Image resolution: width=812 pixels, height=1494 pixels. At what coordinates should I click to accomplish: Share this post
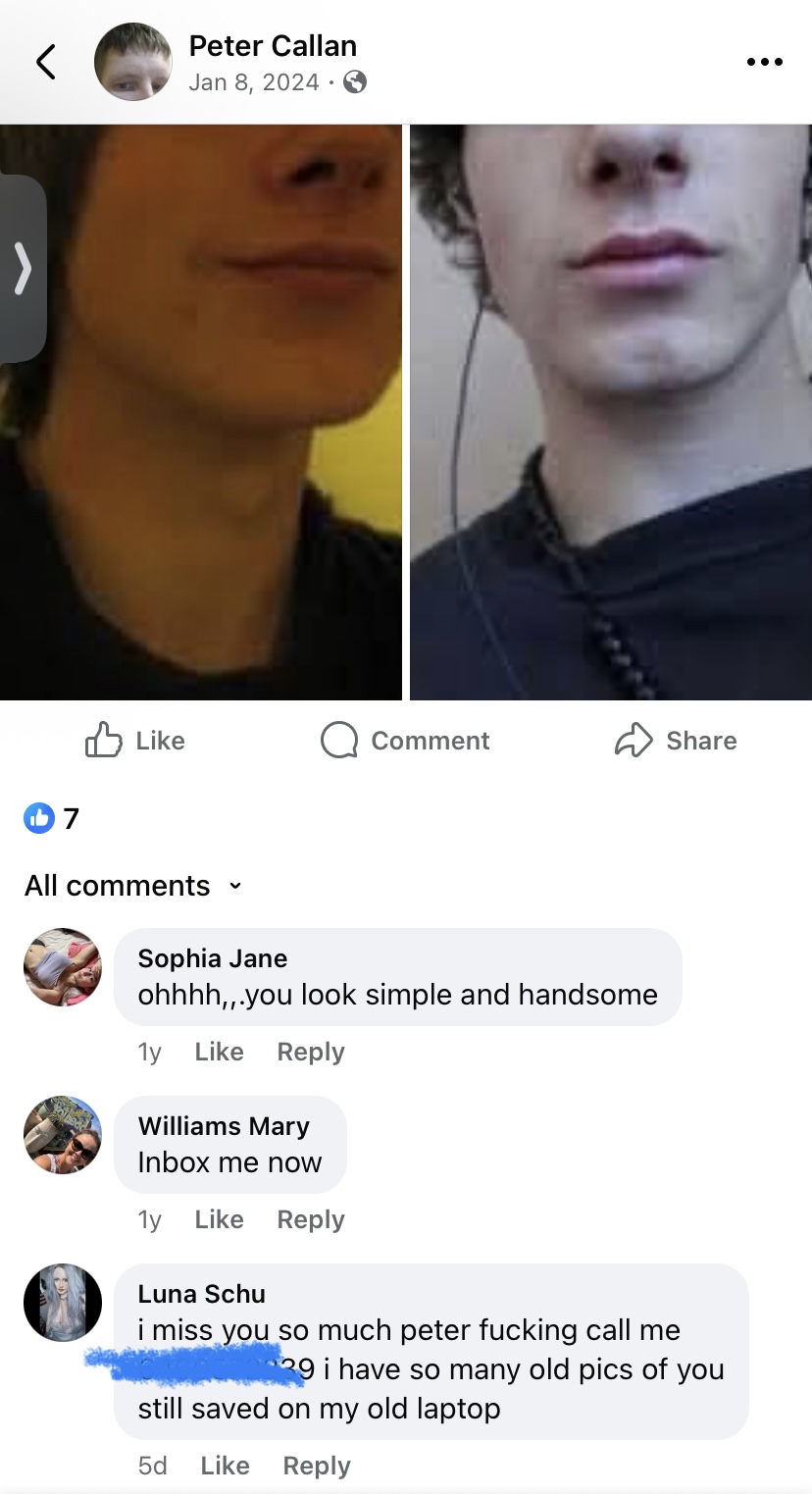[676, 741]
